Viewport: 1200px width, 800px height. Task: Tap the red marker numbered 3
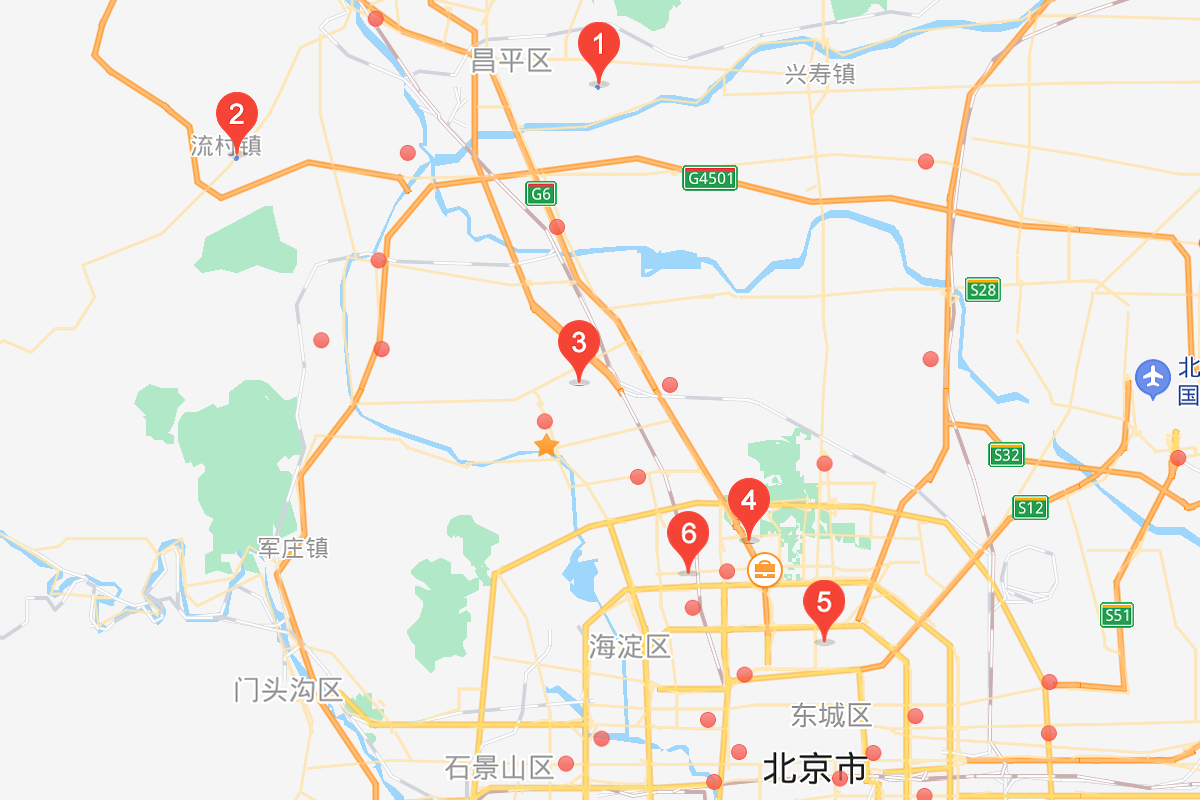(579, 344)
